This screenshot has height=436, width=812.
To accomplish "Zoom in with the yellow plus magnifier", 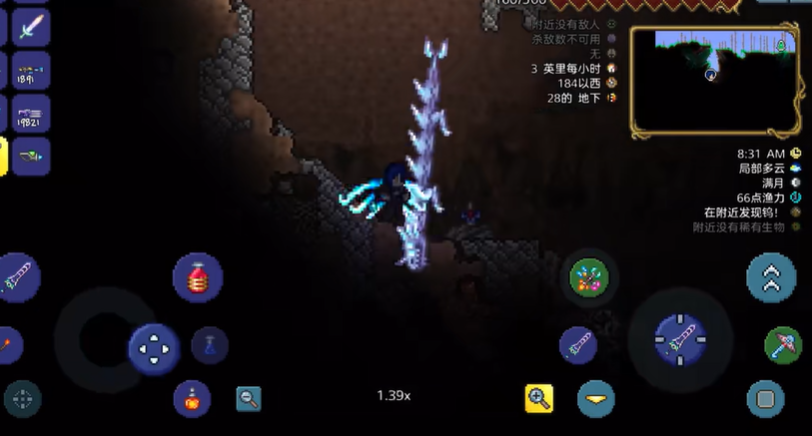I will click(x=539, y=398).
